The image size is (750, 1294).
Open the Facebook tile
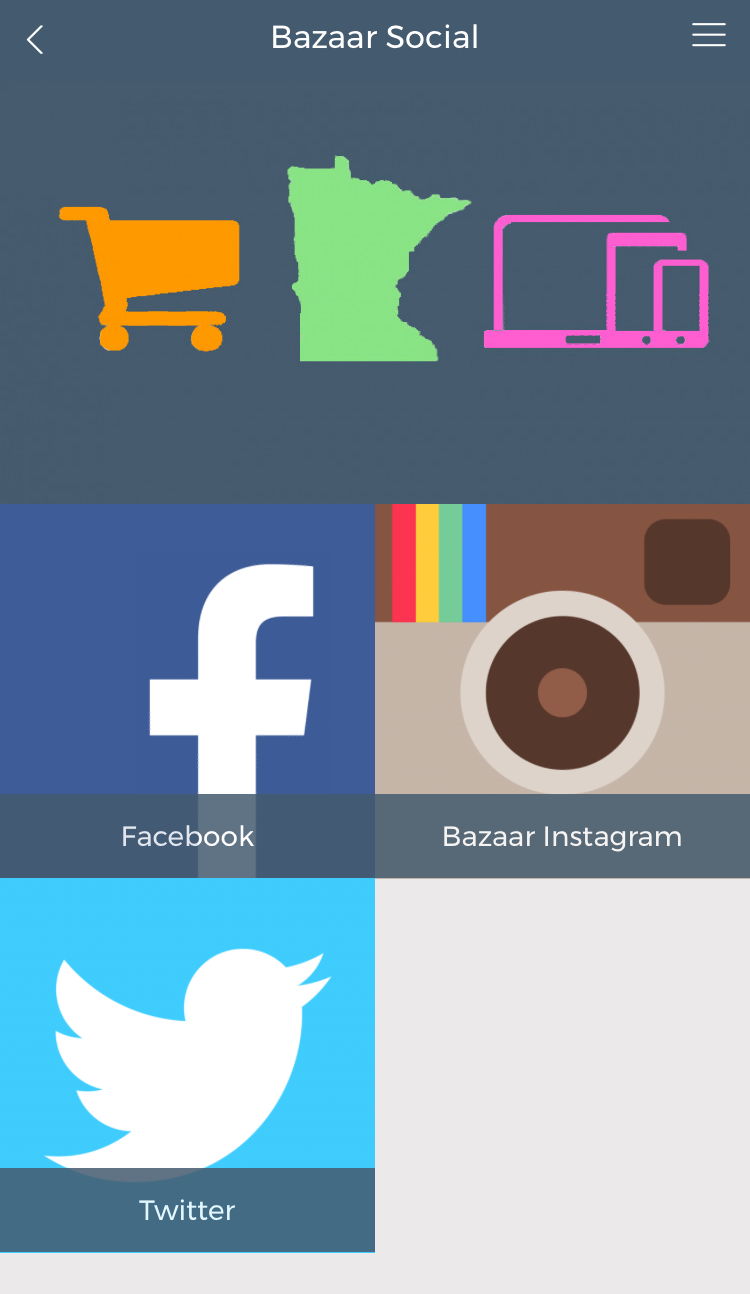click(187, 691)
